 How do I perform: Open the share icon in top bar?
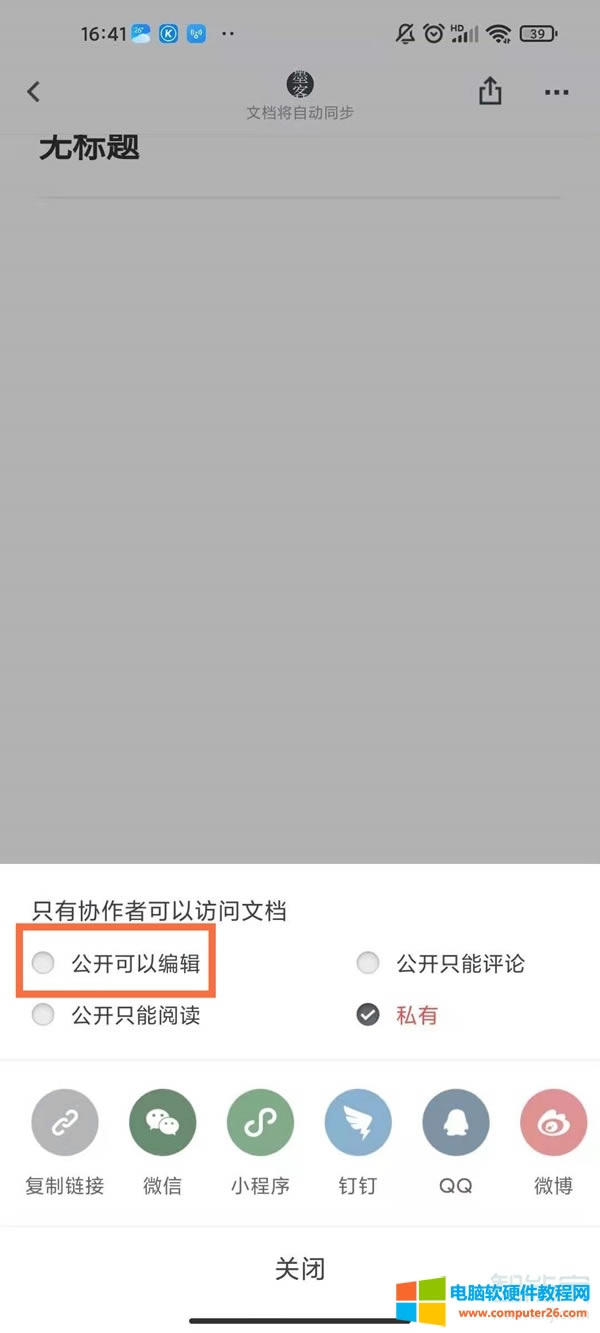point(489,92)
